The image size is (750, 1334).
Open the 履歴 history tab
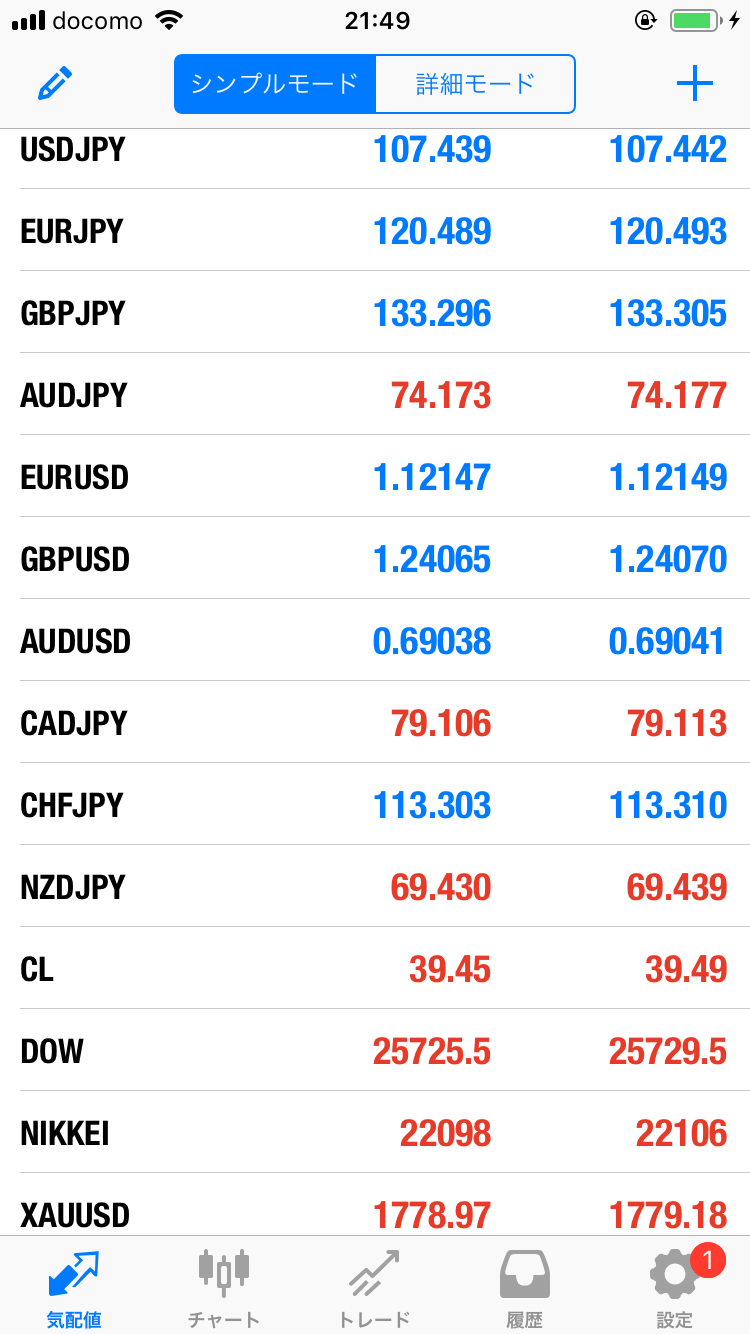click(x=524, y=1287)
